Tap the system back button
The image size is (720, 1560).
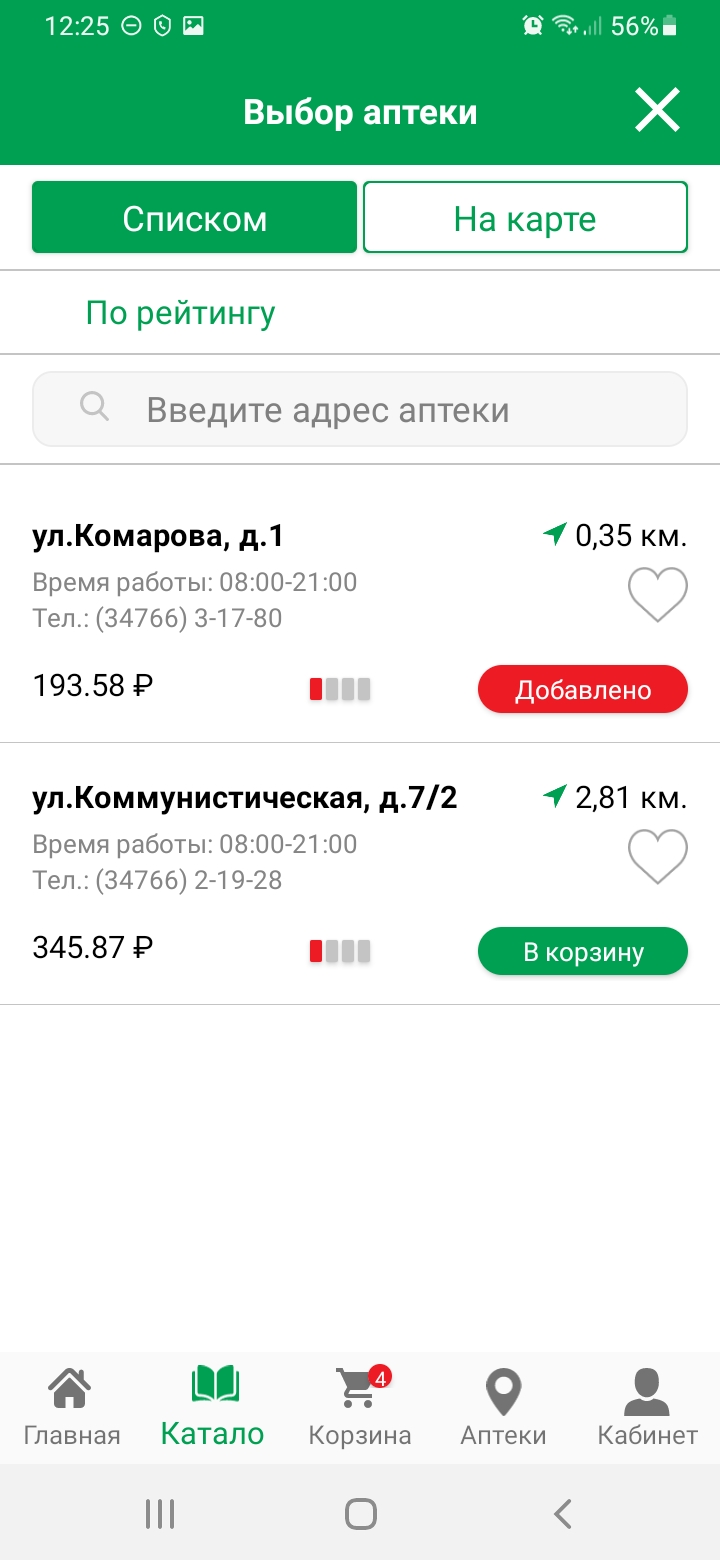[563, 1513]
